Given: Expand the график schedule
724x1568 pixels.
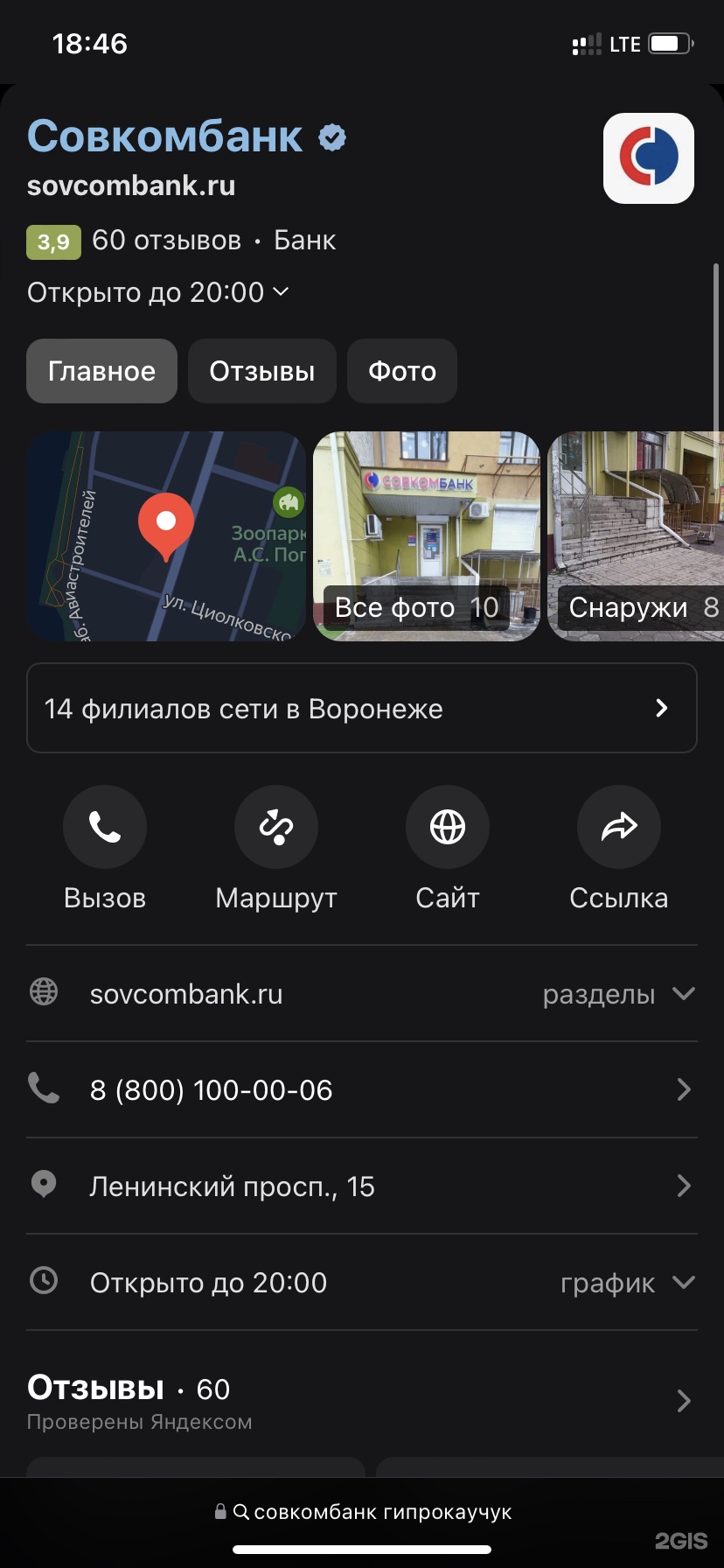Looking at the screenshot, I should (x=626, y=1283).
